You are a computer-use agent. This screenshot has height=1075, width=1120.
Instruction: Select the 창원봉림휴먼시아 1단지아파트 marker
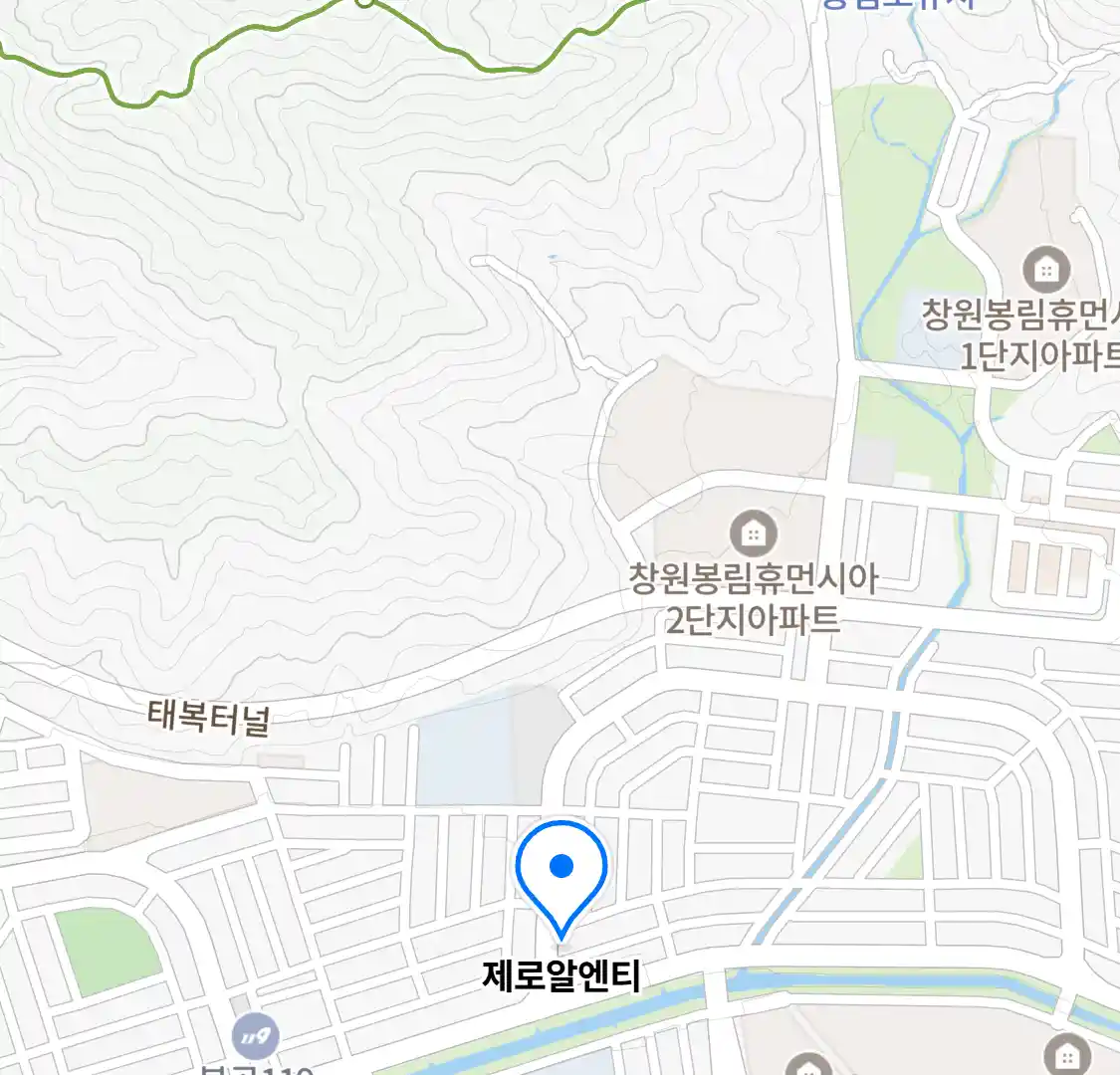[1045, 269]
